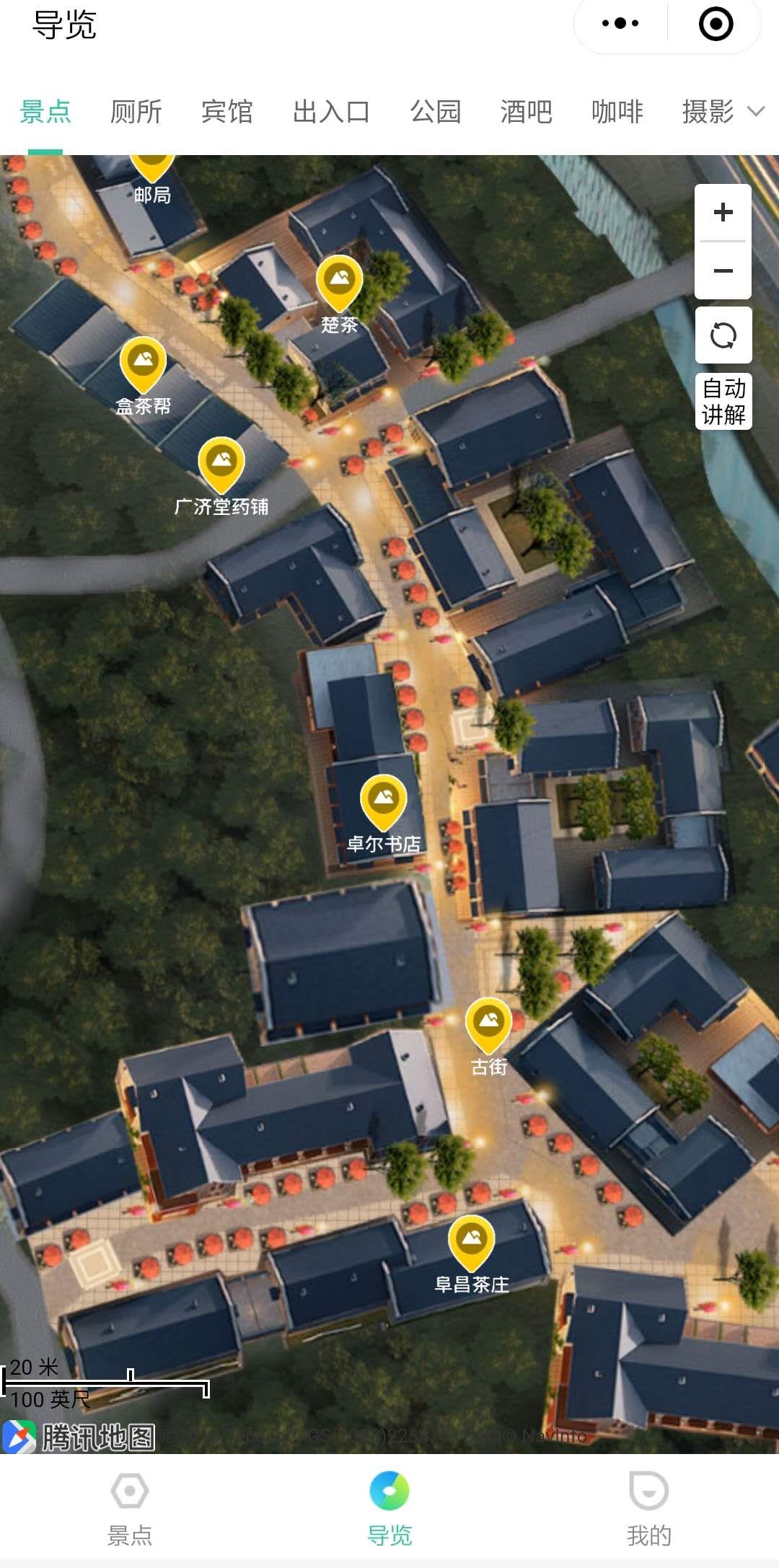
Task: Zoom out the map with minus
Action: (723, 270)
